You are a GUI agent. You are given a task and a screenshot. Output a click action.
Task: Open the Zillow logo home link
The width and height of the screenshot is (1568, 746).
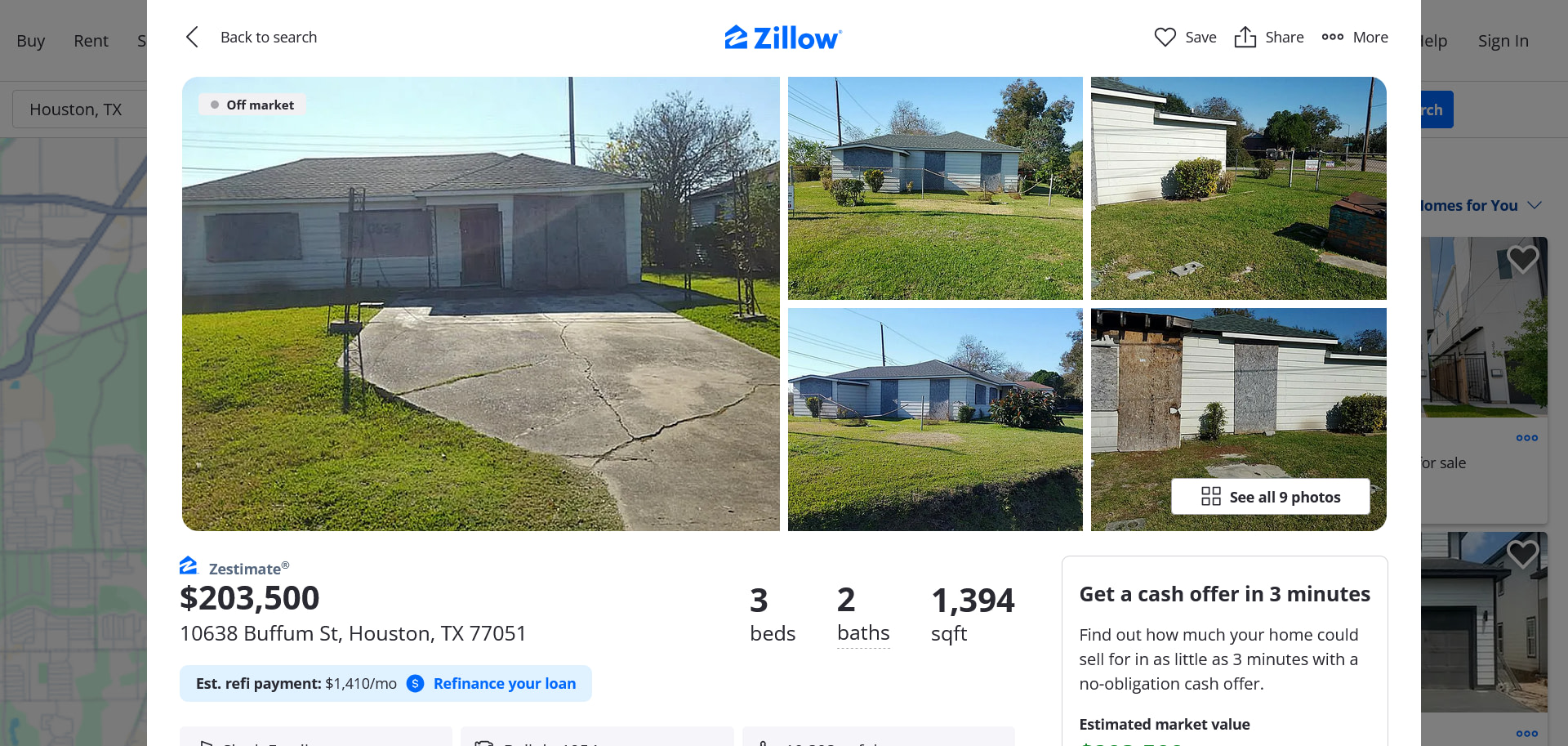pos(783,38)
